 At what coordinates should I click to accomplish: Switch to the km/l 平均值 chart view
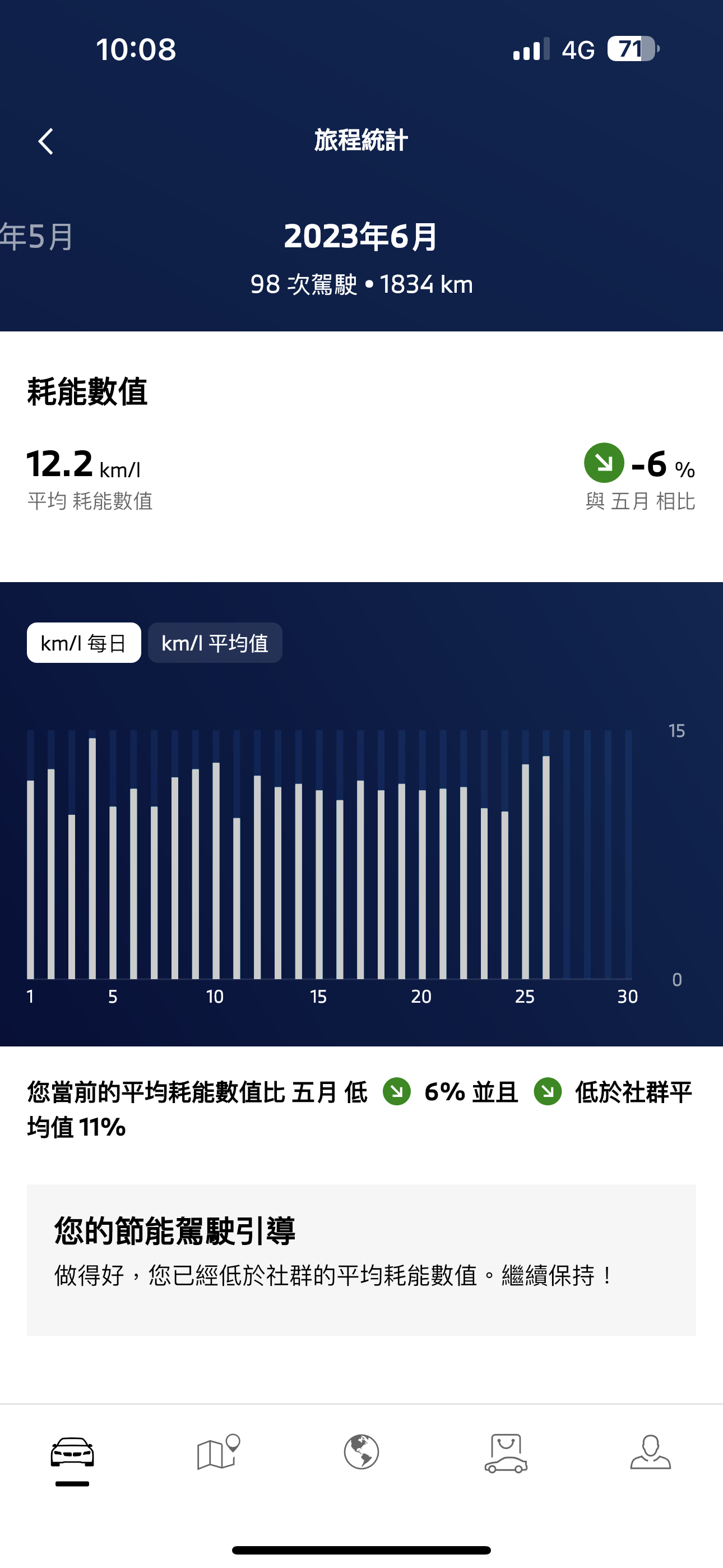[215, 643]
